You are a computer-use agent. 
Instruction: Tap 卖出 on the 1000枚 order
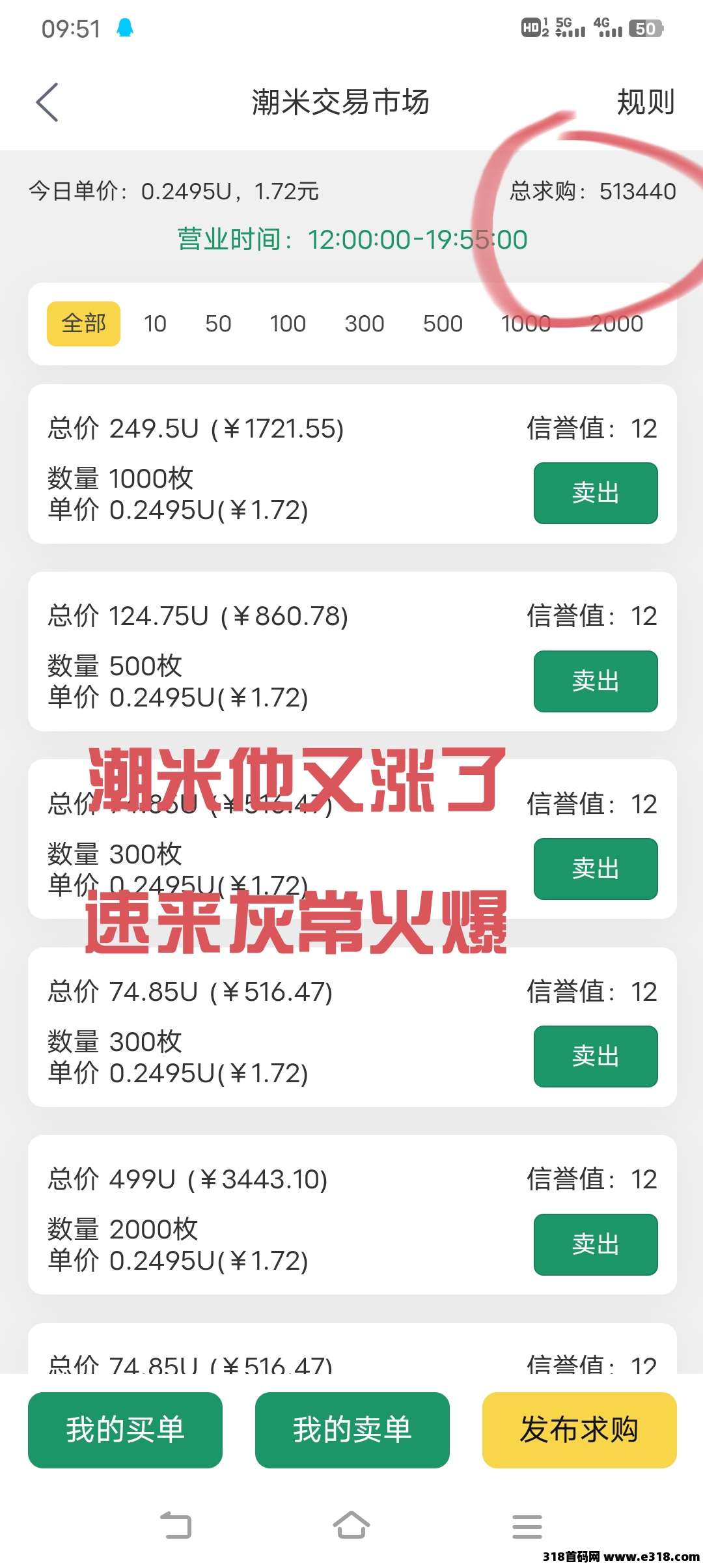tap(596, 494)
